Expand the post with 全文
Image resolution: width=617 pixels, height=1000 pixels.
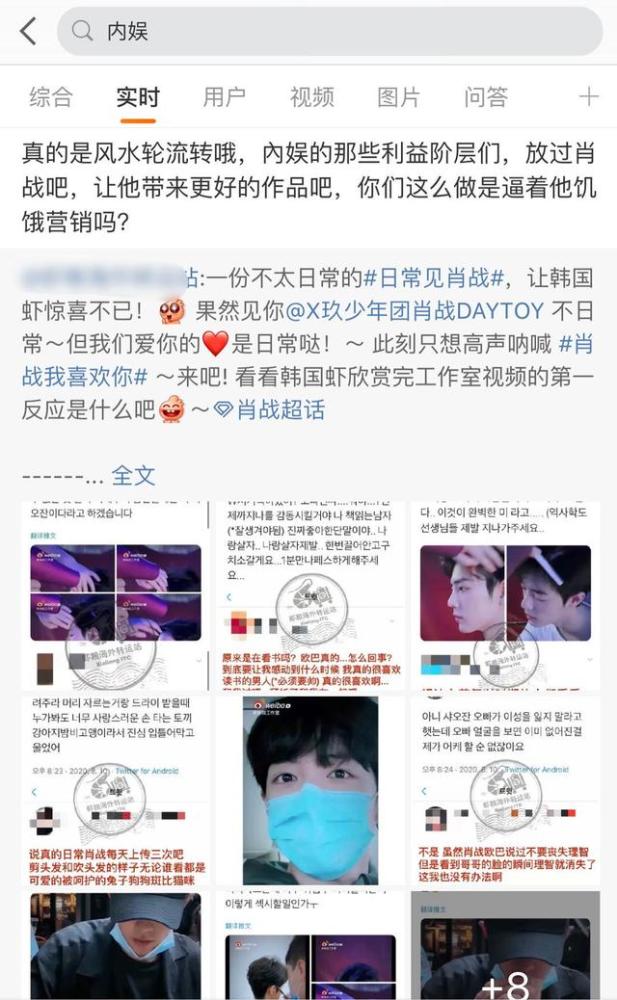coord(133,475)
